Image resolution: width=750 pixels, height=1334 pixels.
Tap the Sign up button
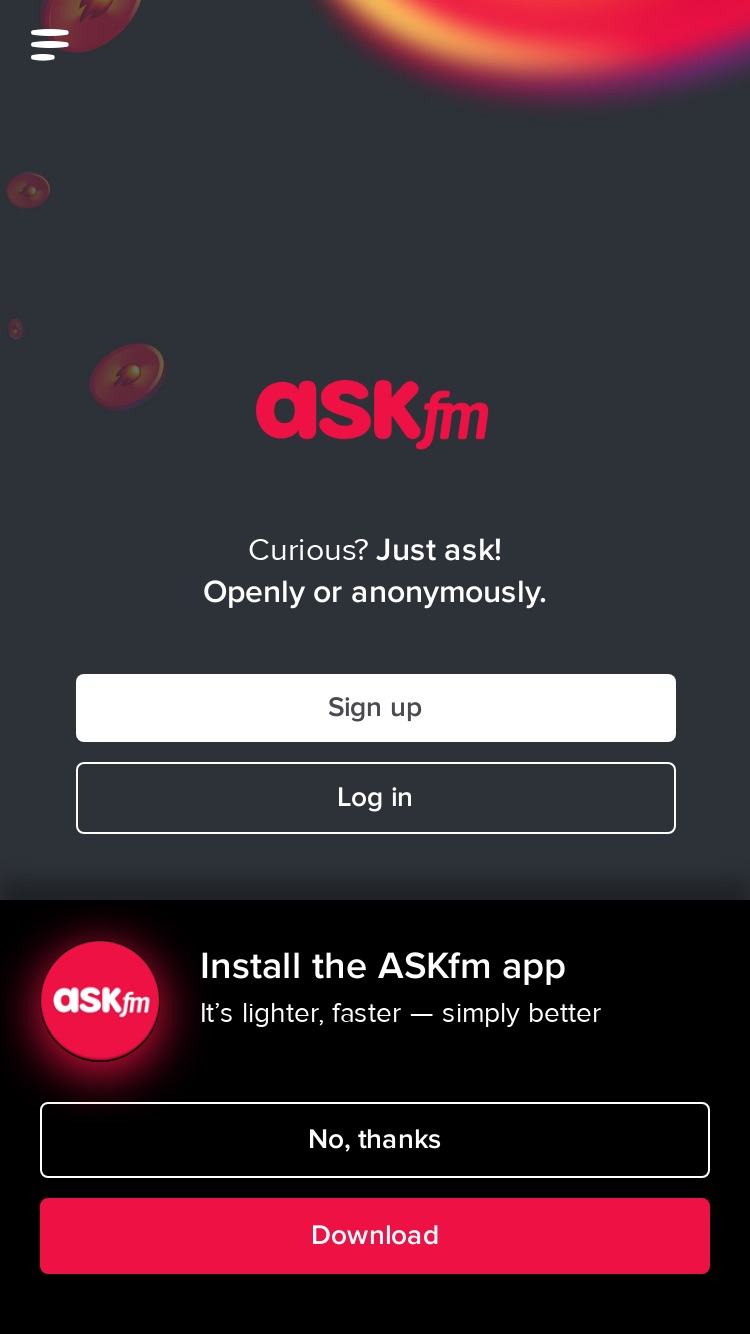tap(376, 708)
